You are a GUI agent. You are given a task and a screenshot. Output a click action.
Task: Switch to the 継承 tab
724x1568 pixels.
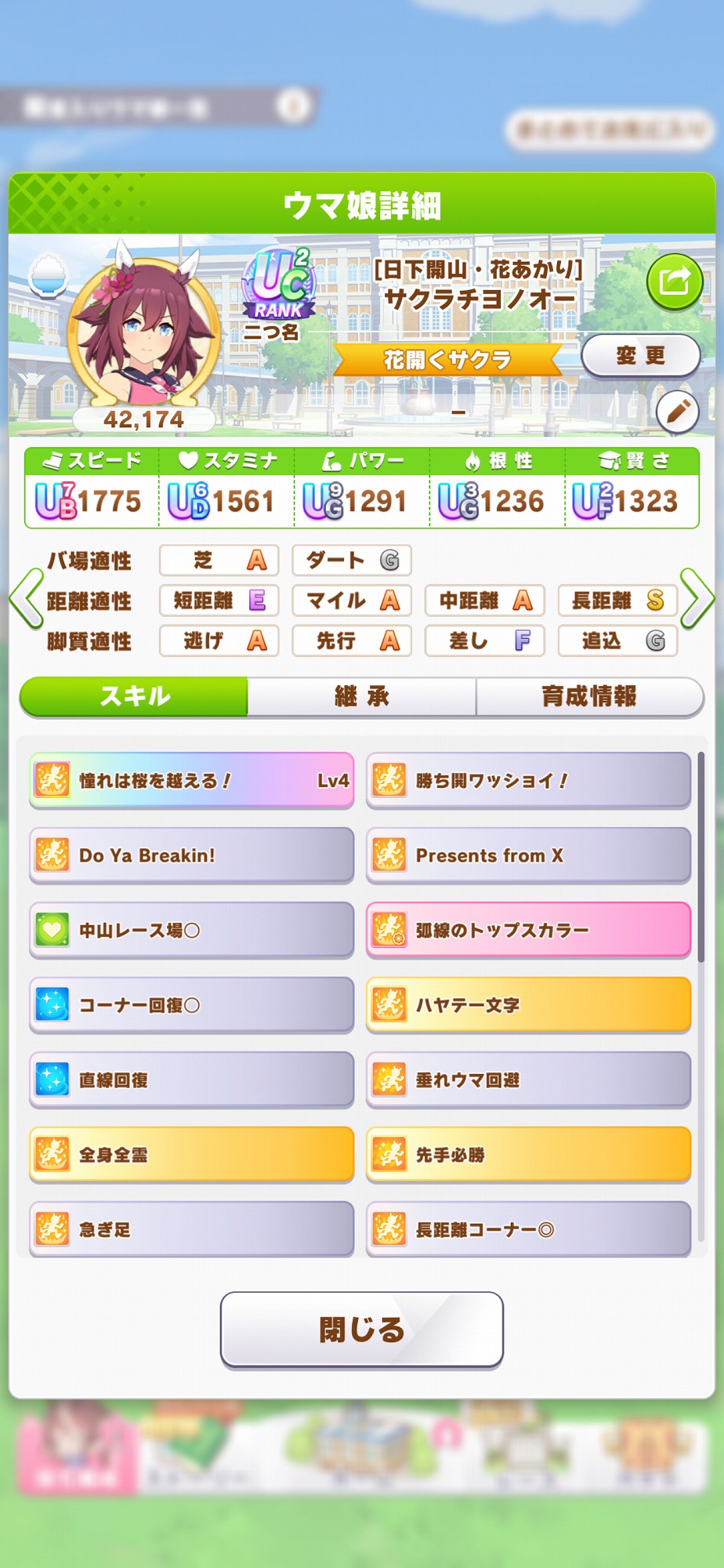point(361,696)
